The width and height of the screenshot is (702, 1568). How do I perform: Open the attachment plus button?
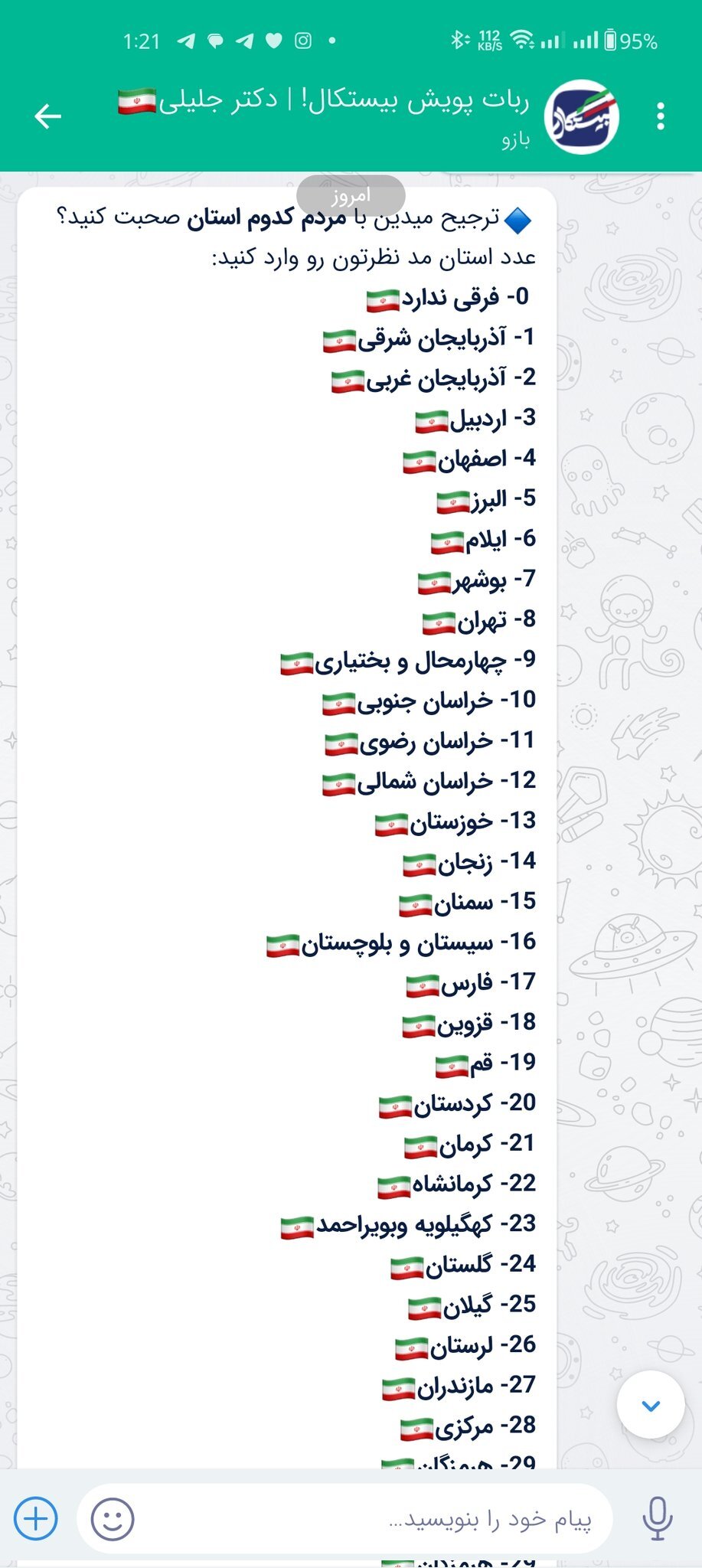(x=36, y=1518)
